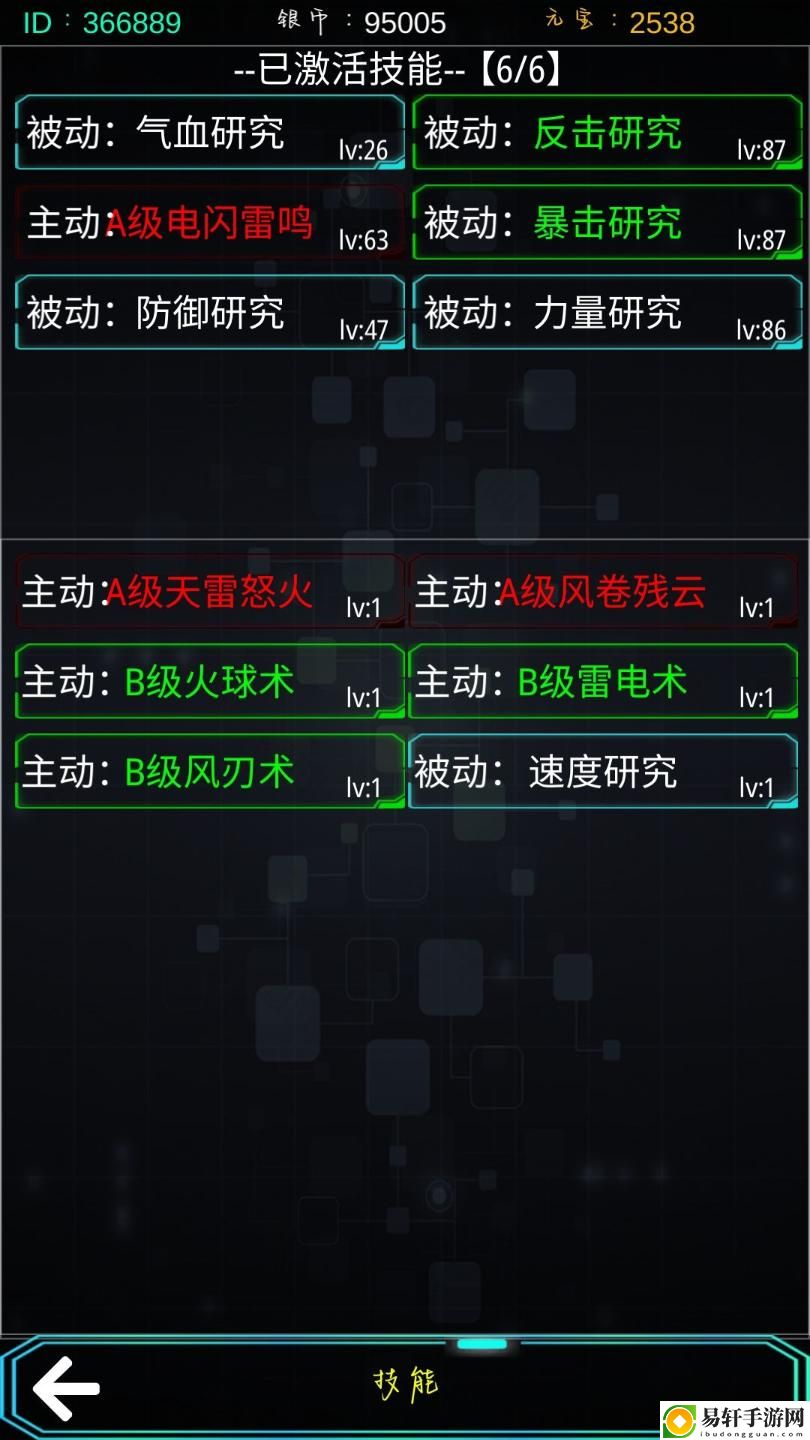
Task: Choose the B级火球术 skill
Action: point(210,682)
